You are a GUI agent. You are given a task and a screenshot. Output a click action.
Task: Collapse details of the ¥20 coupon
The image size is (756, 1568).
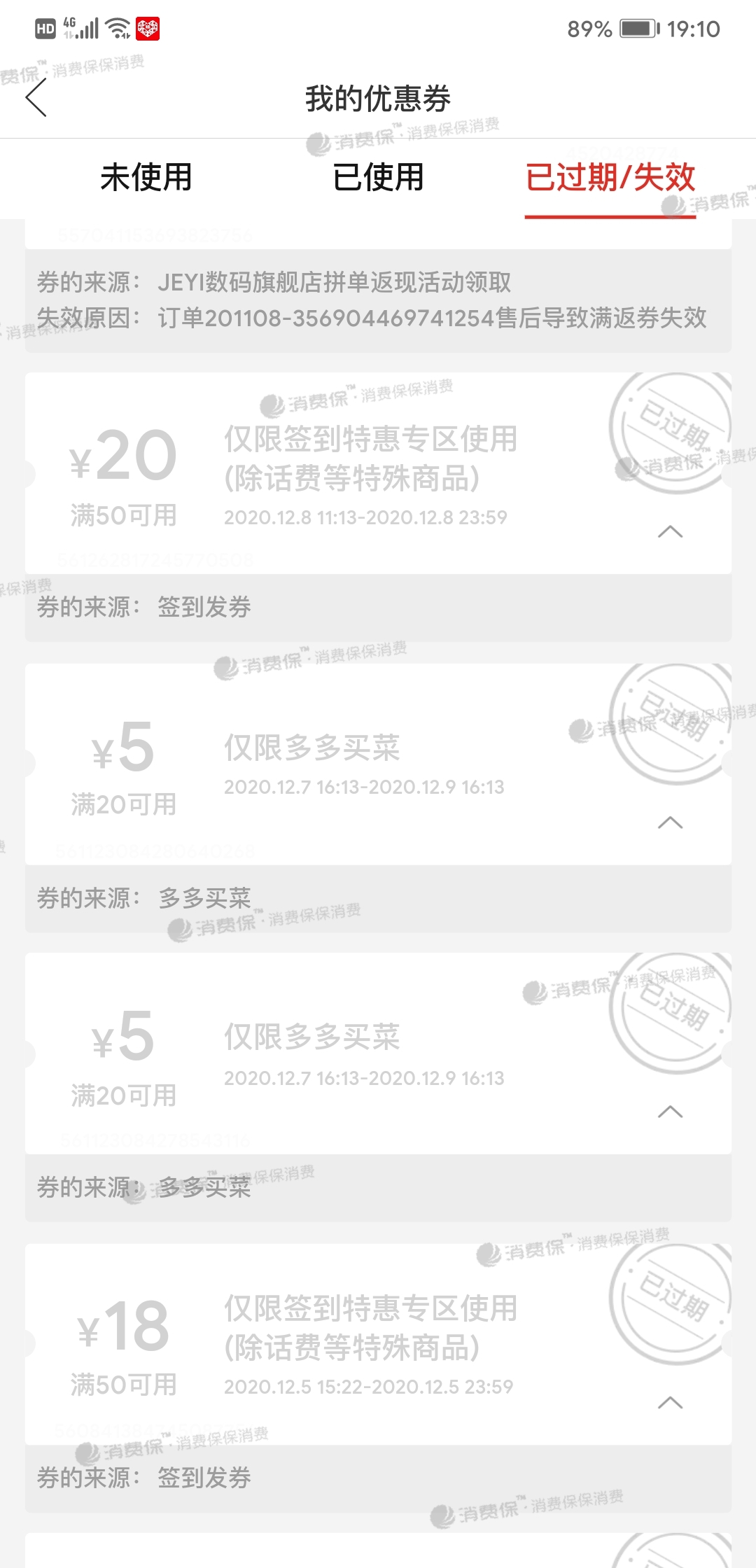click(671, 531)
